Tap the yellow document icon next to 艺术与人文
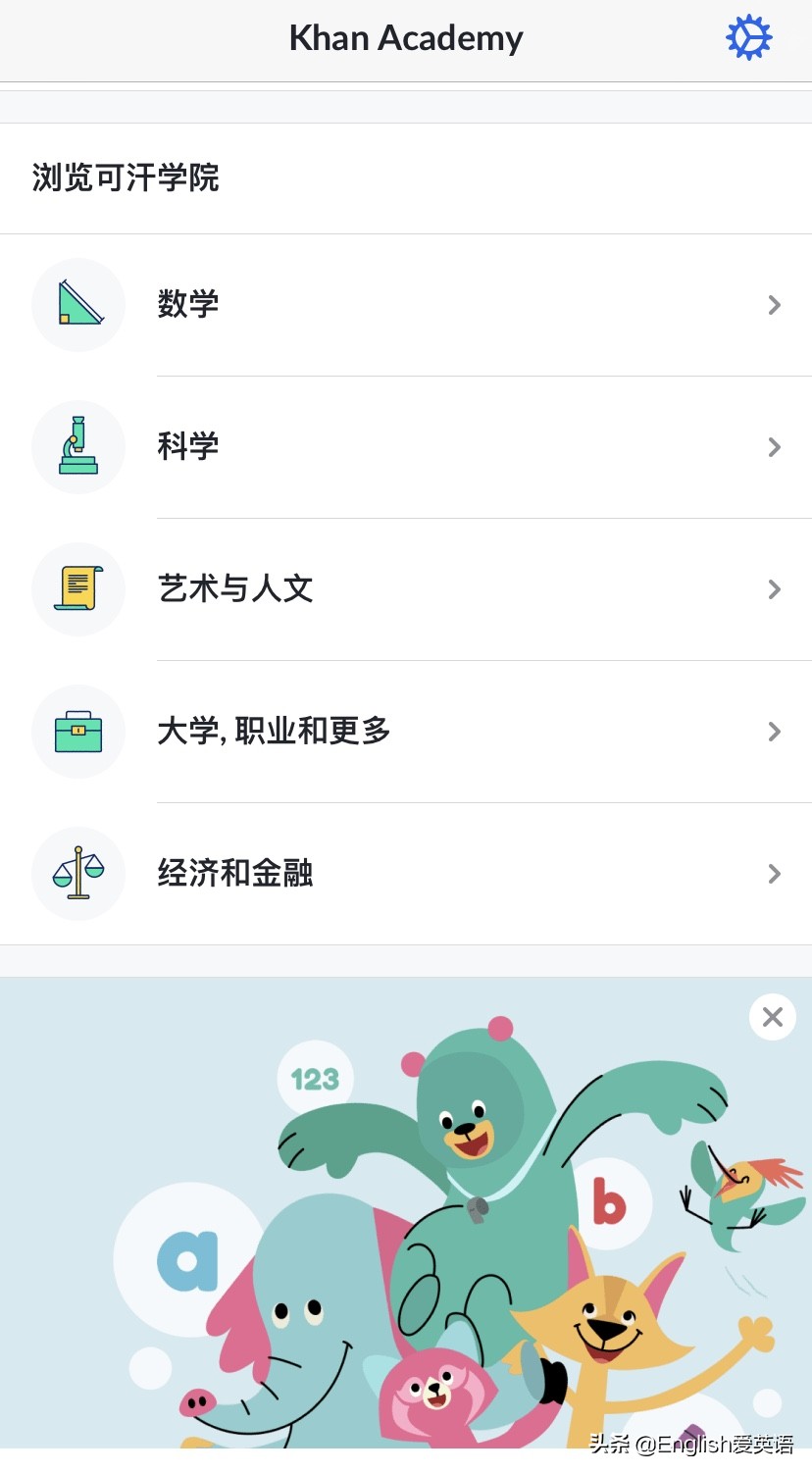 (x=78, y=588)
